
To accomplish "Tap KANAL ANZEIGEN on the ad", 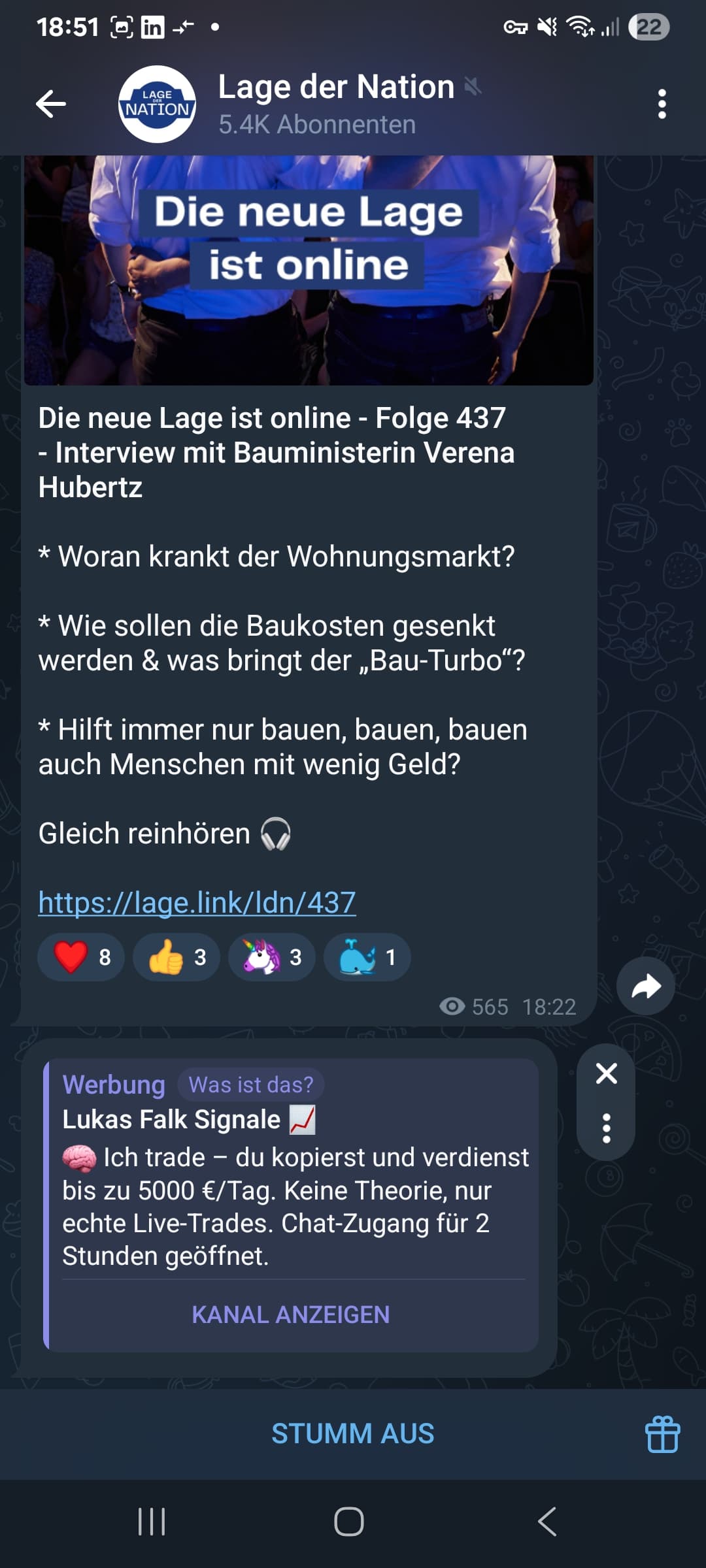I will tap(291, 1315).
